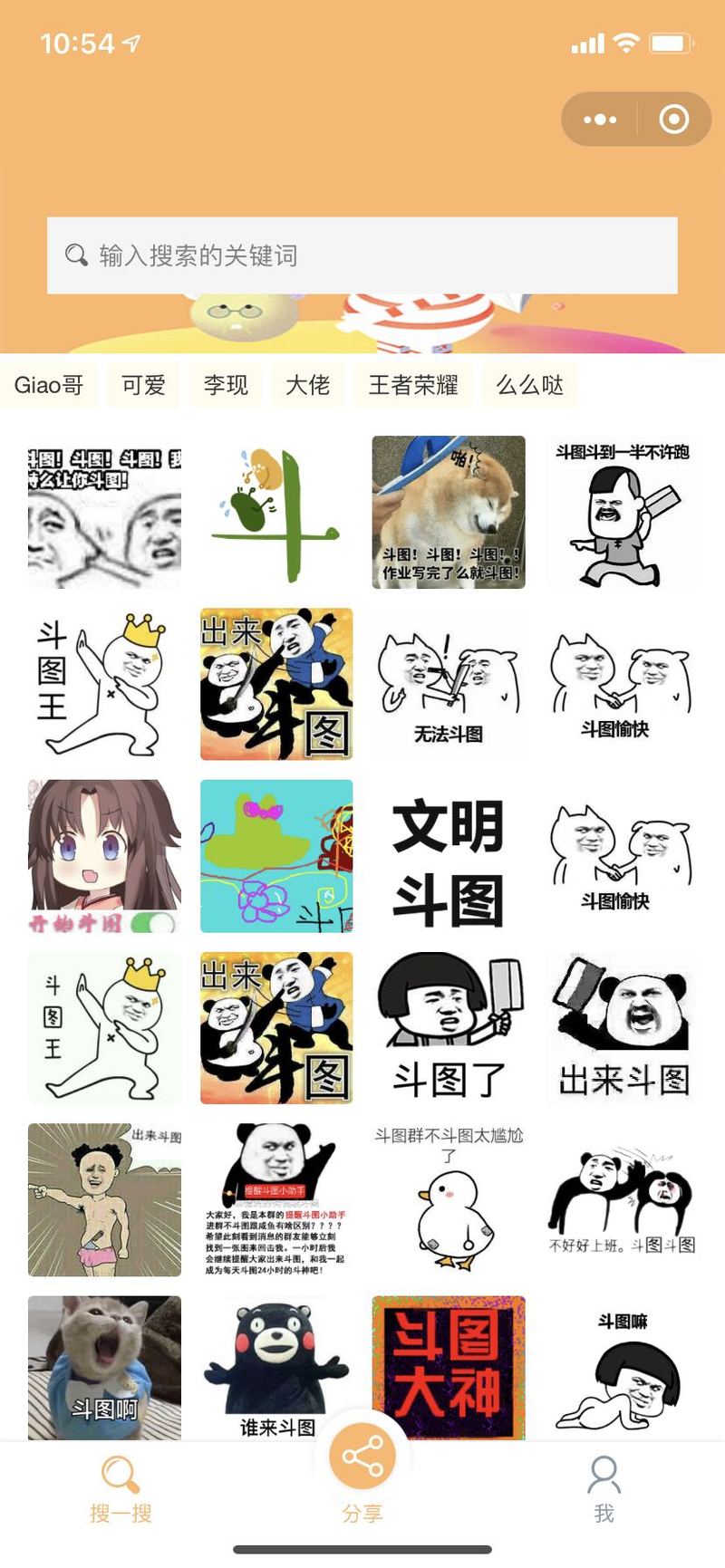Filter by the 李现 tag

pos(226,385)
